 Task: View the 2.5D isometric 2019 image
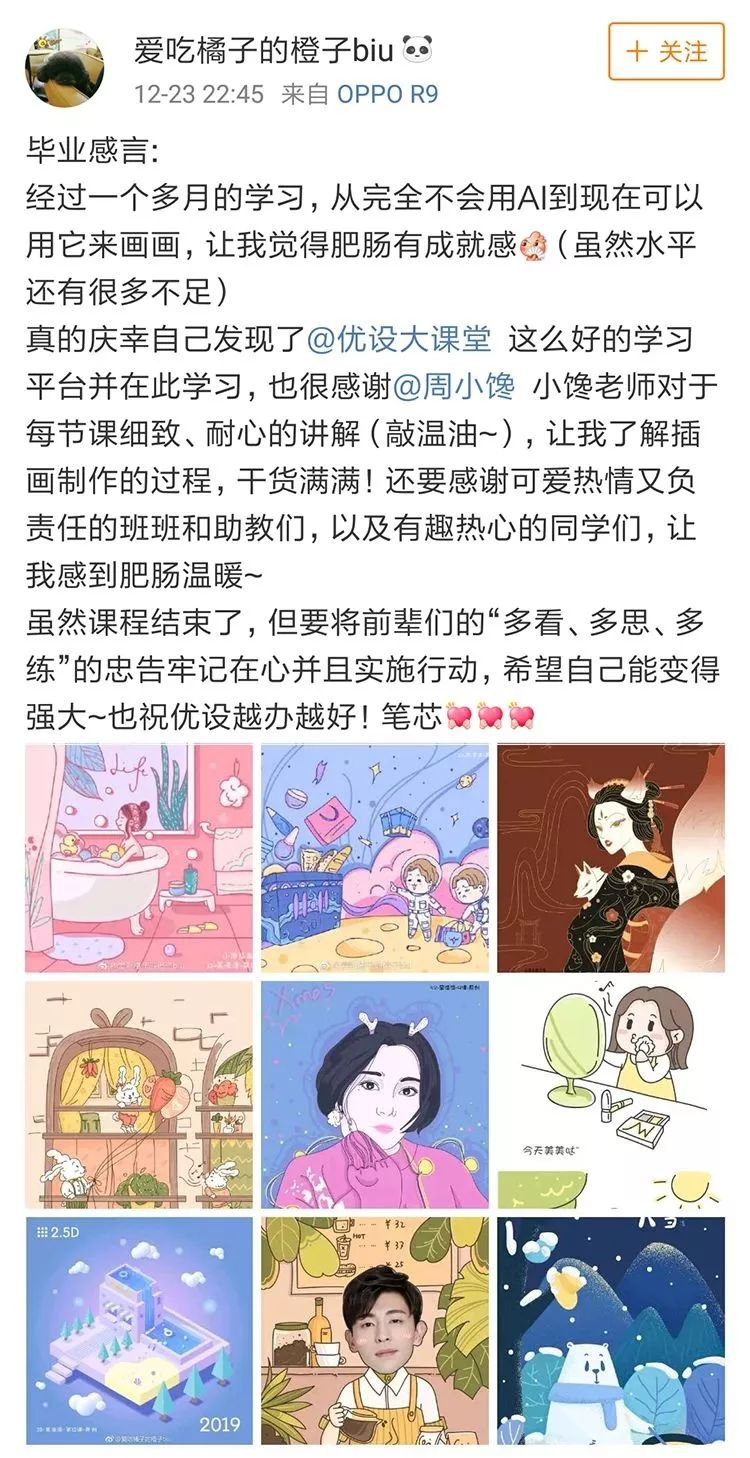(x=139, y=1330)
